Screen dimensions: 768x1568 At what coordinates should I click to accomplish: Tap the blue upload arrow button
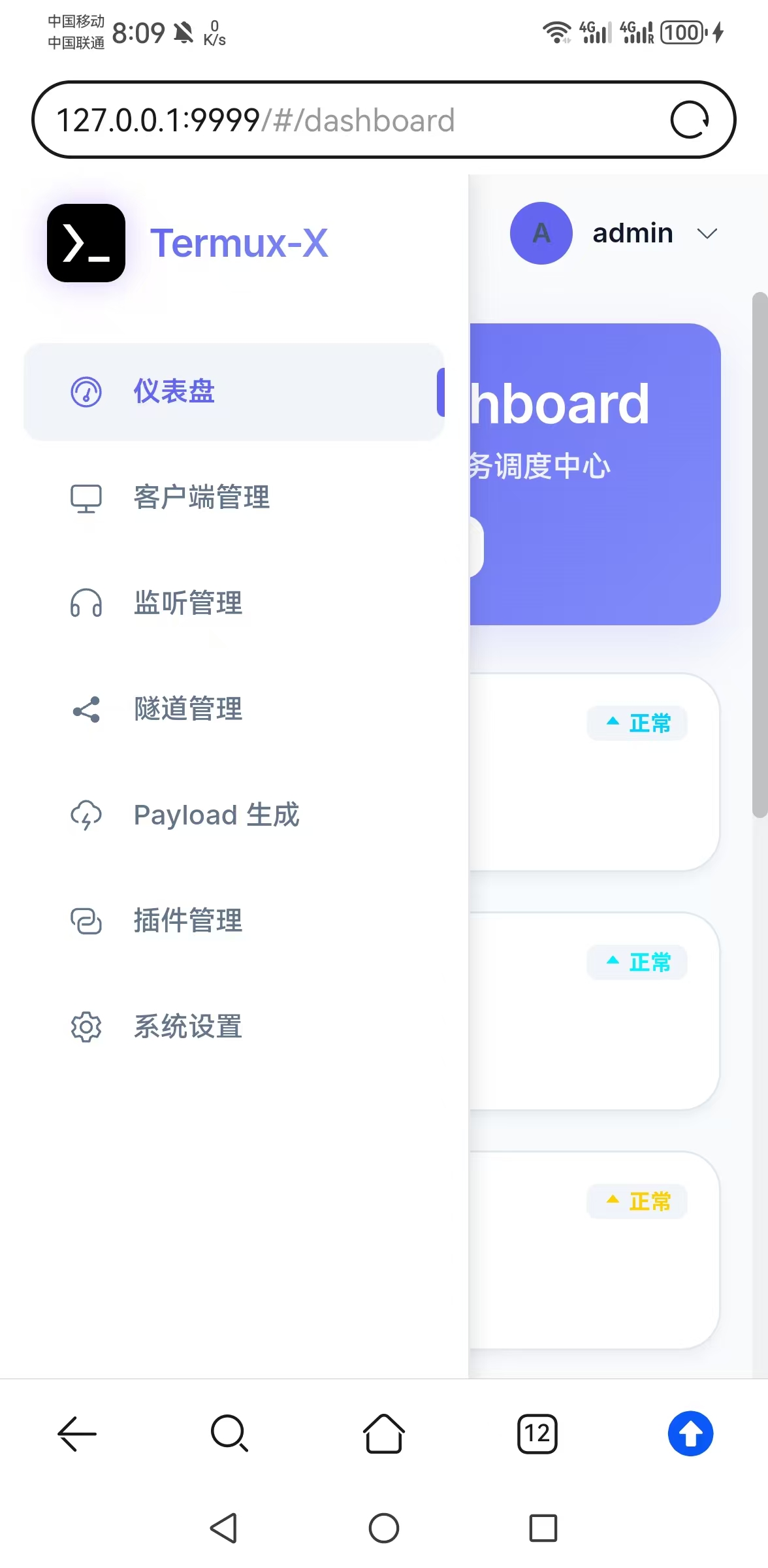pos(690,1433)
